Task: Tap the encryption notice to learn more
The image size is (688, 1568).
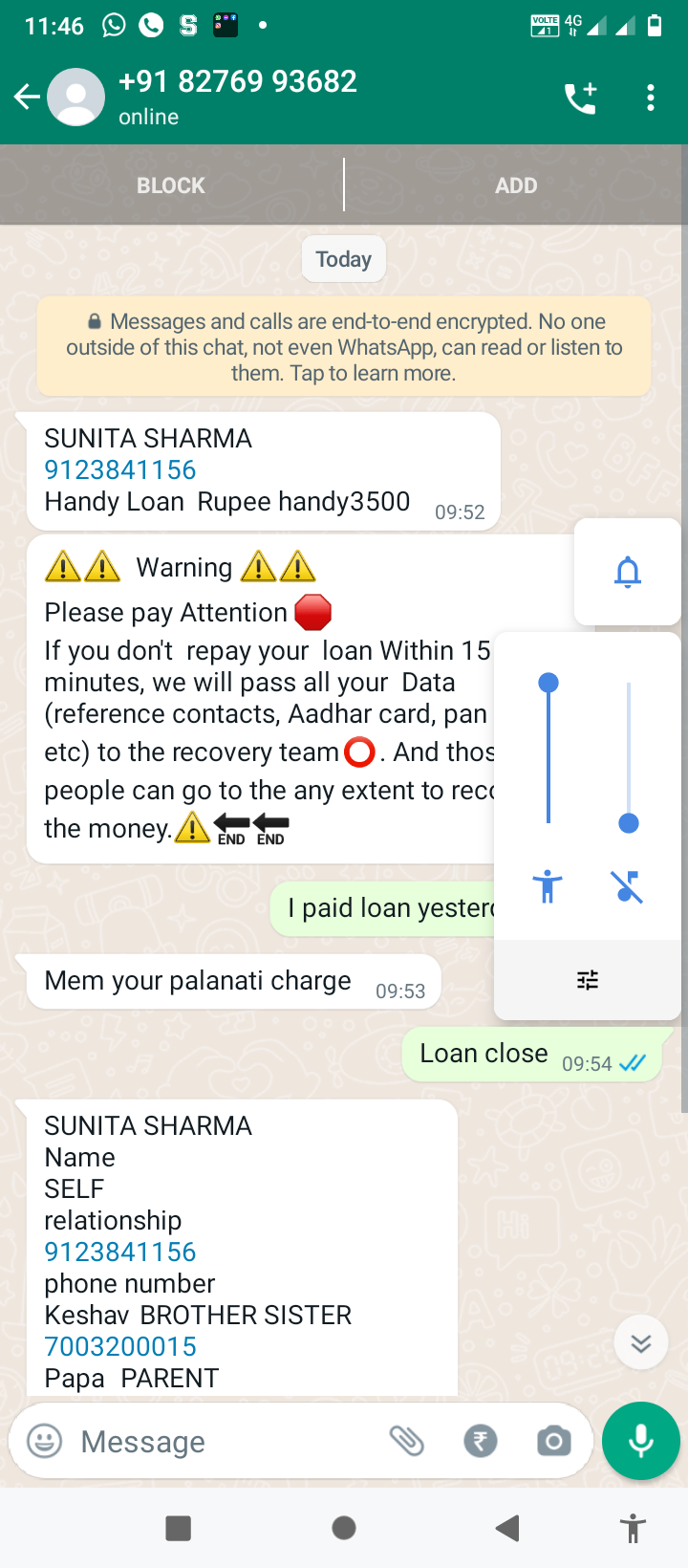Action: [x=344, y=347]
